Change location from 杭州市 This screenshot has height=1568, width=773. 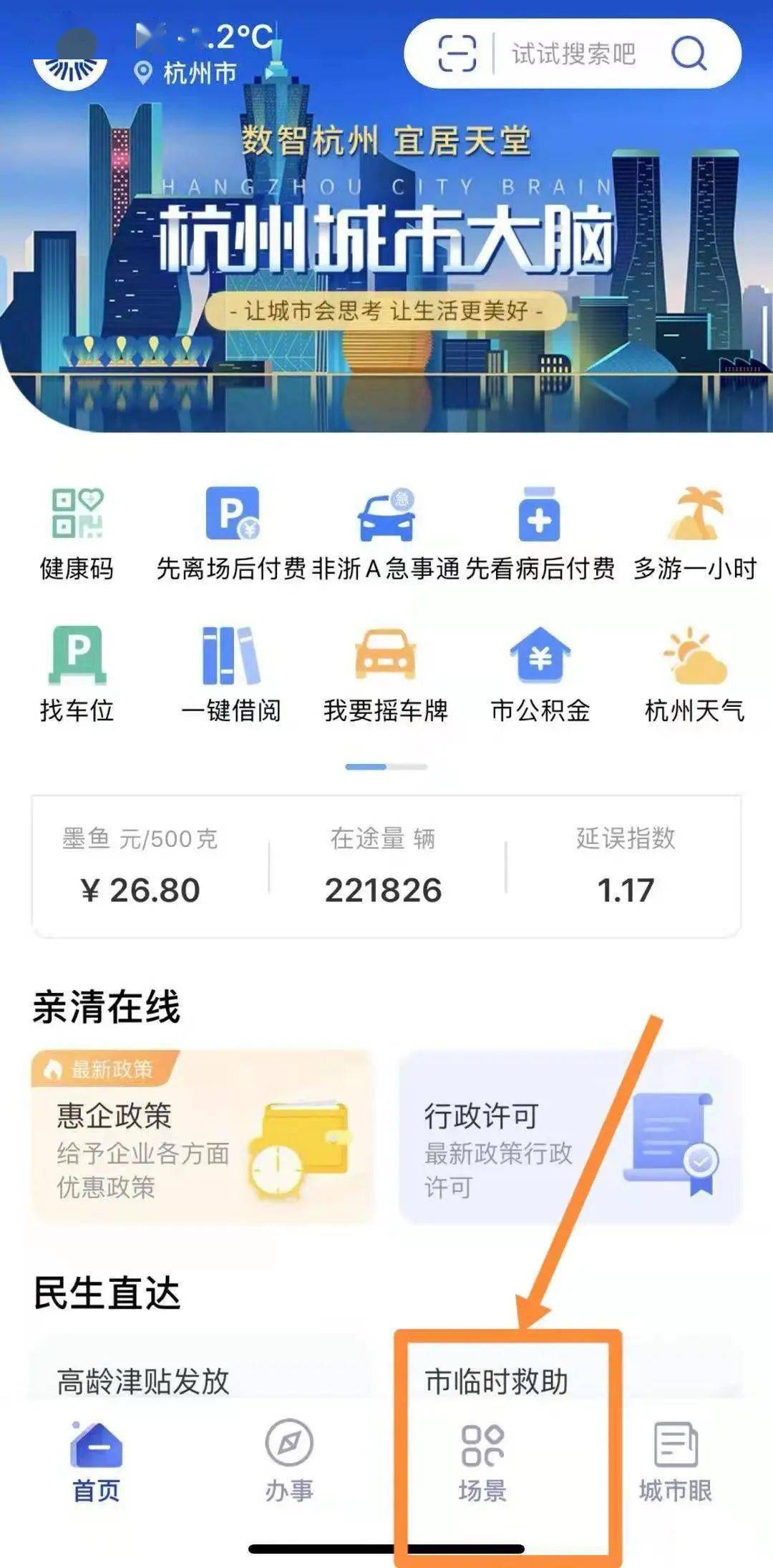tap(188, 72)
